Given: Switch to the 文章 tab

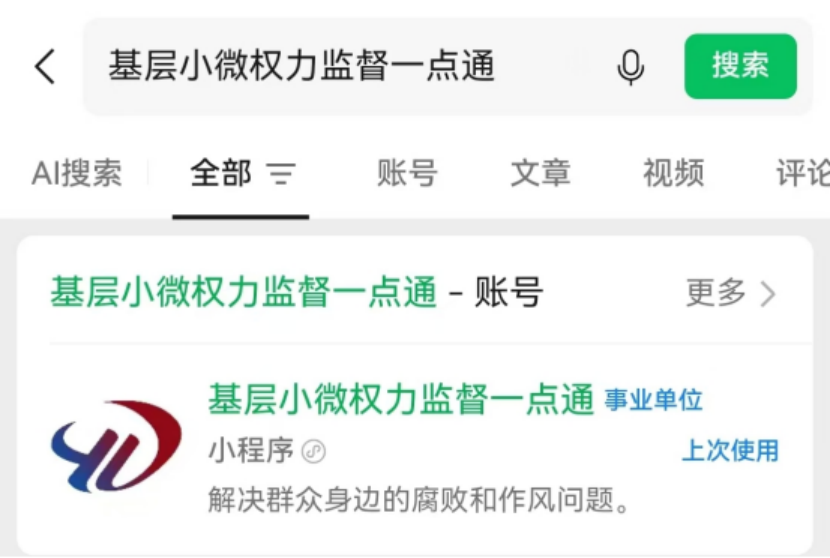Looking at the screenshot, I should click(540, 173).
